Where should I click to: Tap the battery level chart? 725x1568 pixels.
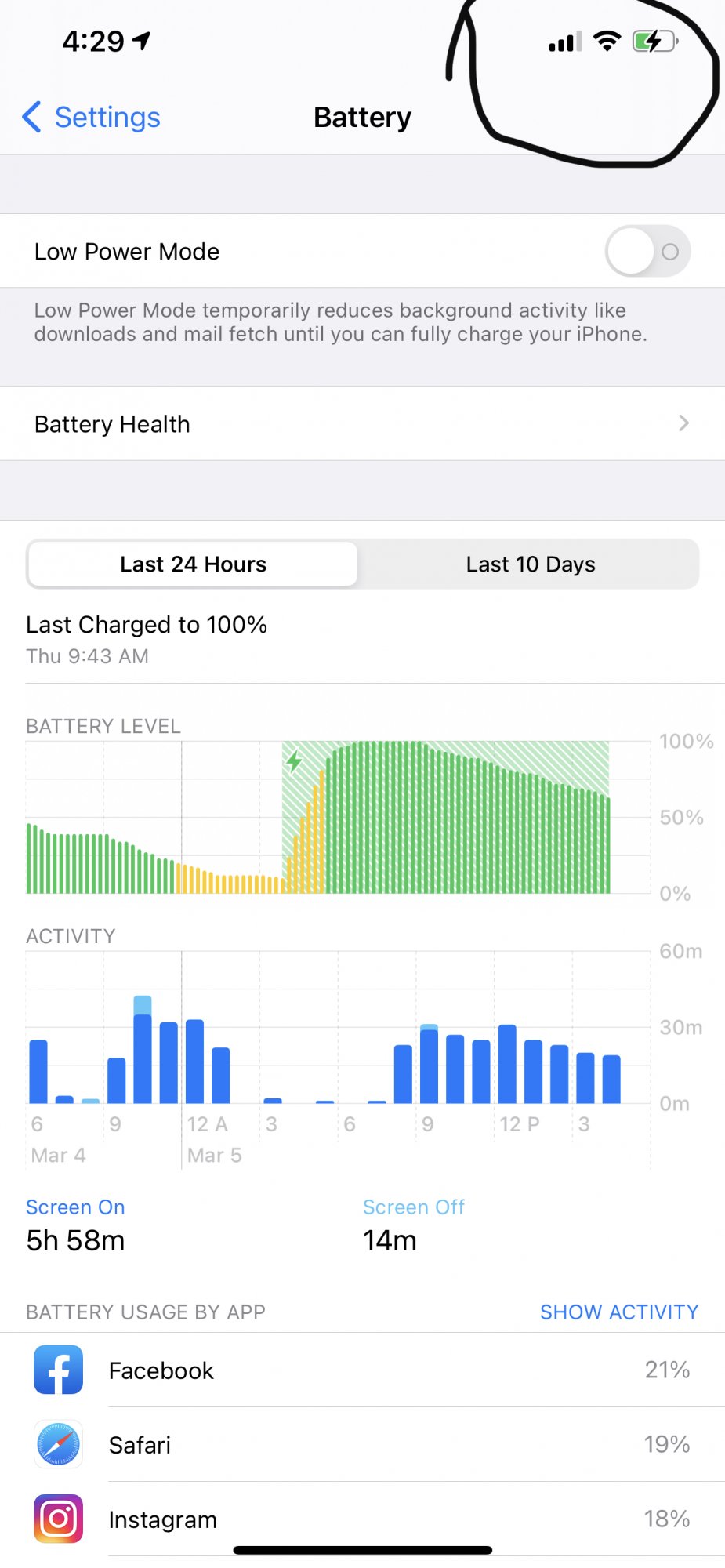(x=337, y=818)
